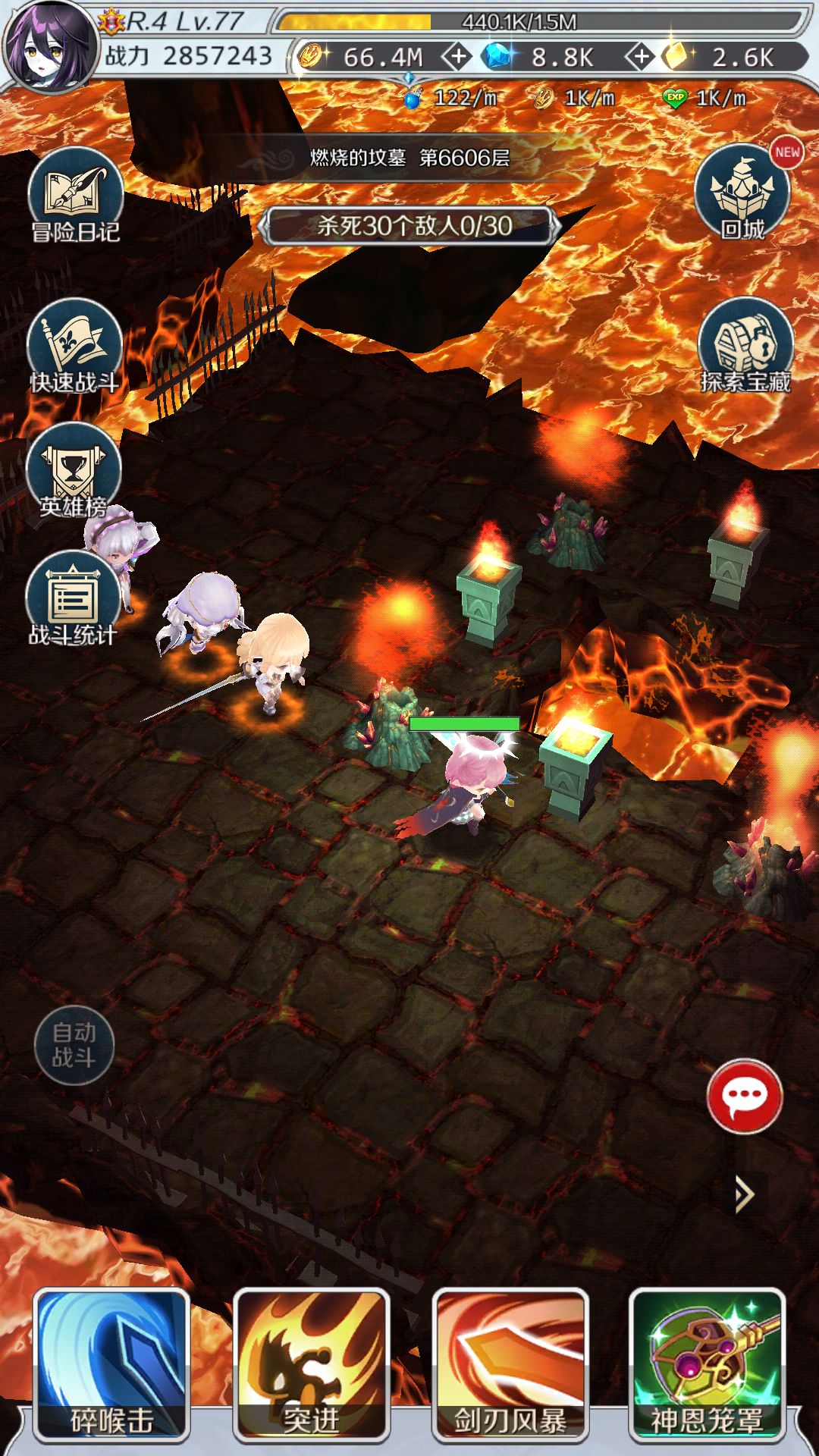This screenshot has height=1456, width=819.
Task: Tap the plus button next to gold coins
Action: [458, 55]
